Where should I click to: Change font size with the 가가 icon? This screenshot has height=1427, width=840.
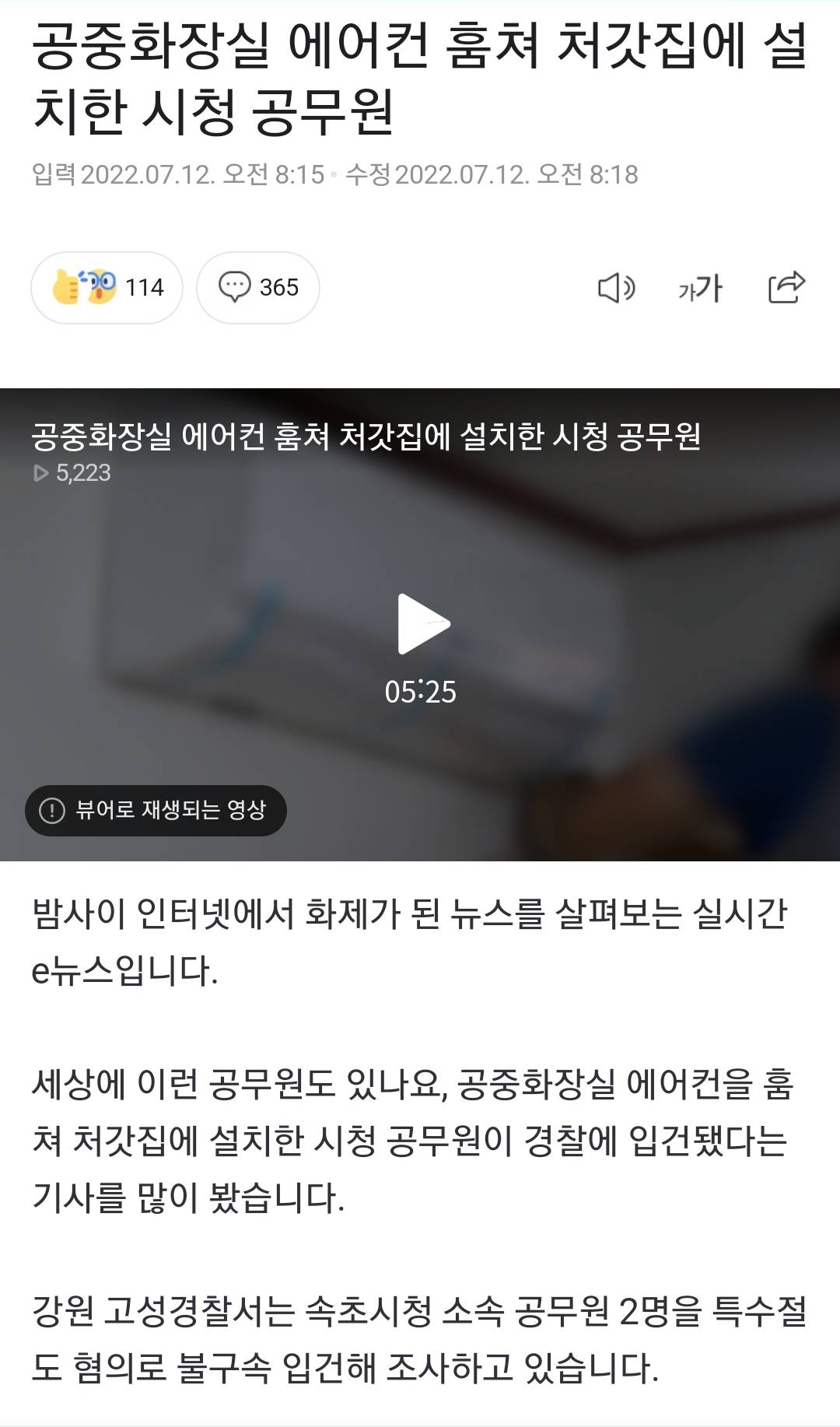[700, 288]
